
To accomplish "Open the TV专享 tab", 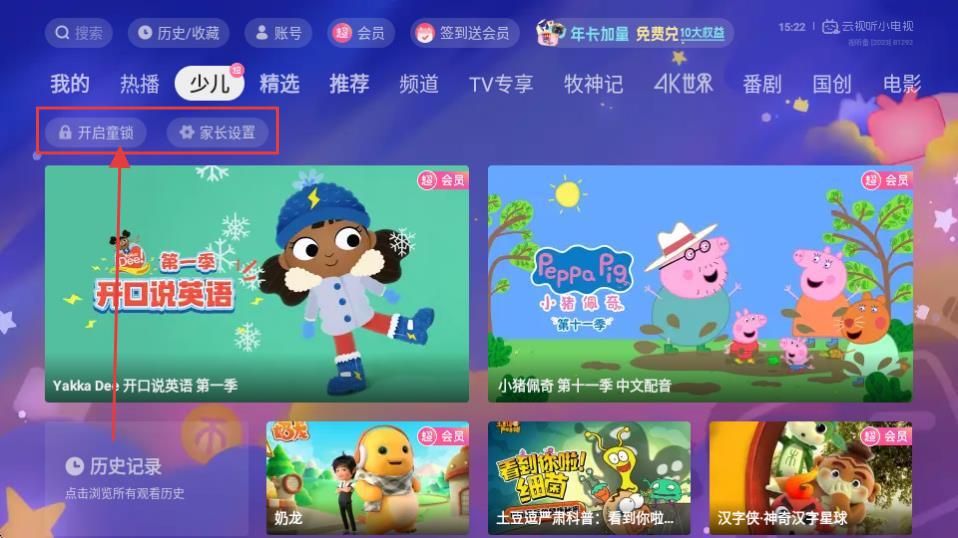I will click(x=500, y=84).
